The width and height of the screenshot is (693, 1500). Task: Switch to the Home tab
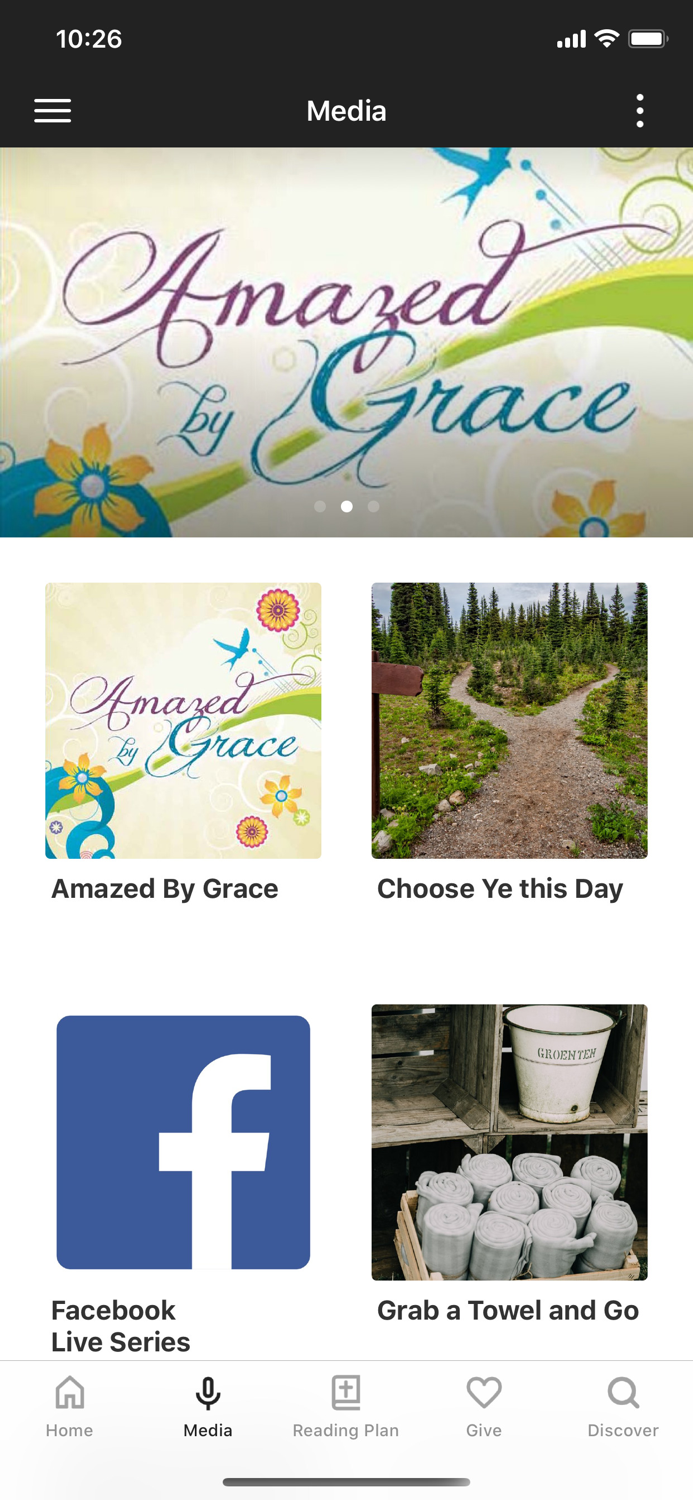(x=69, y=1406)
